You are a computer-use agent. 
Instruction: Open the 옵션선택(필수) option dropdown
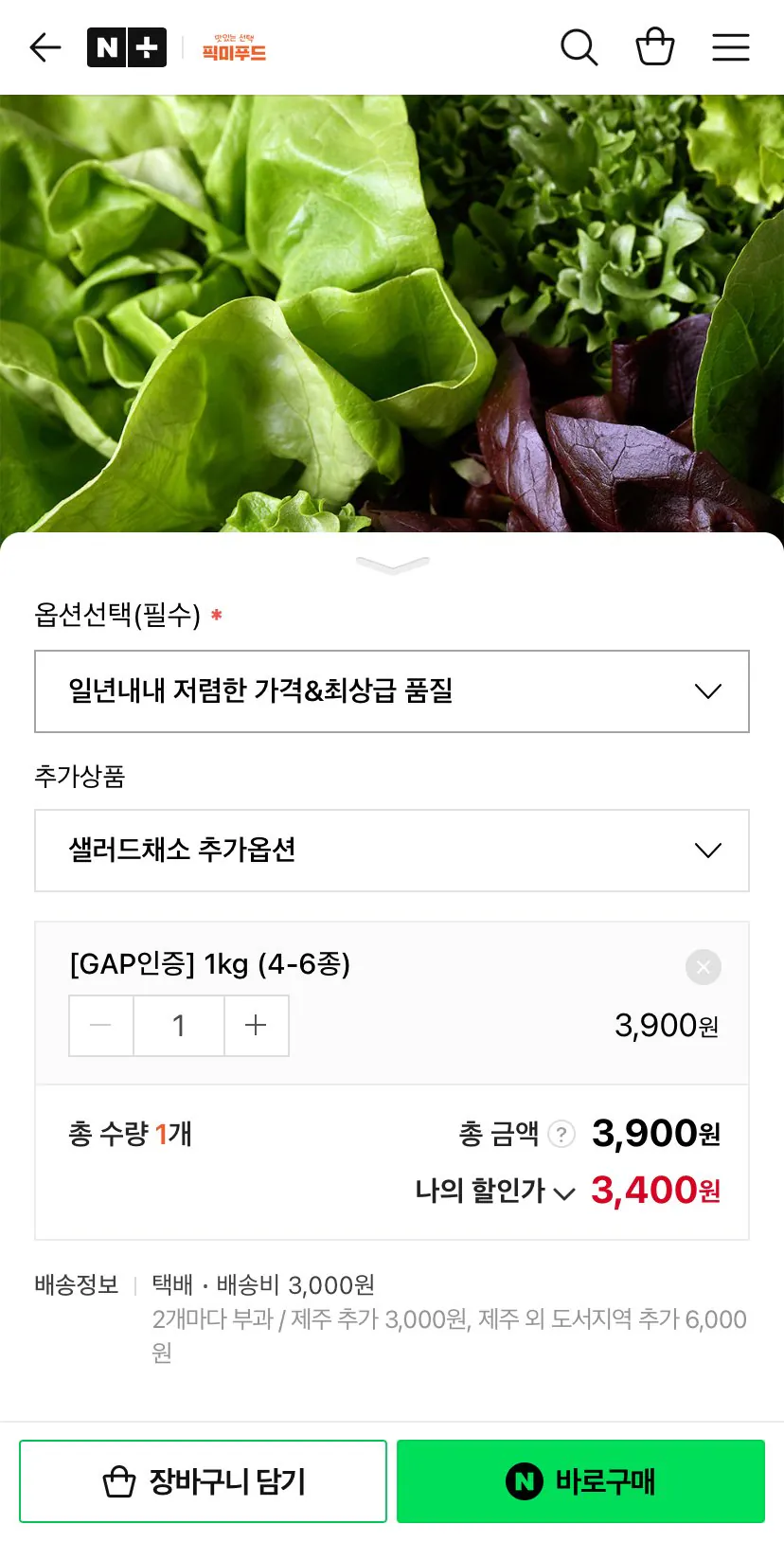click(392, 691)
